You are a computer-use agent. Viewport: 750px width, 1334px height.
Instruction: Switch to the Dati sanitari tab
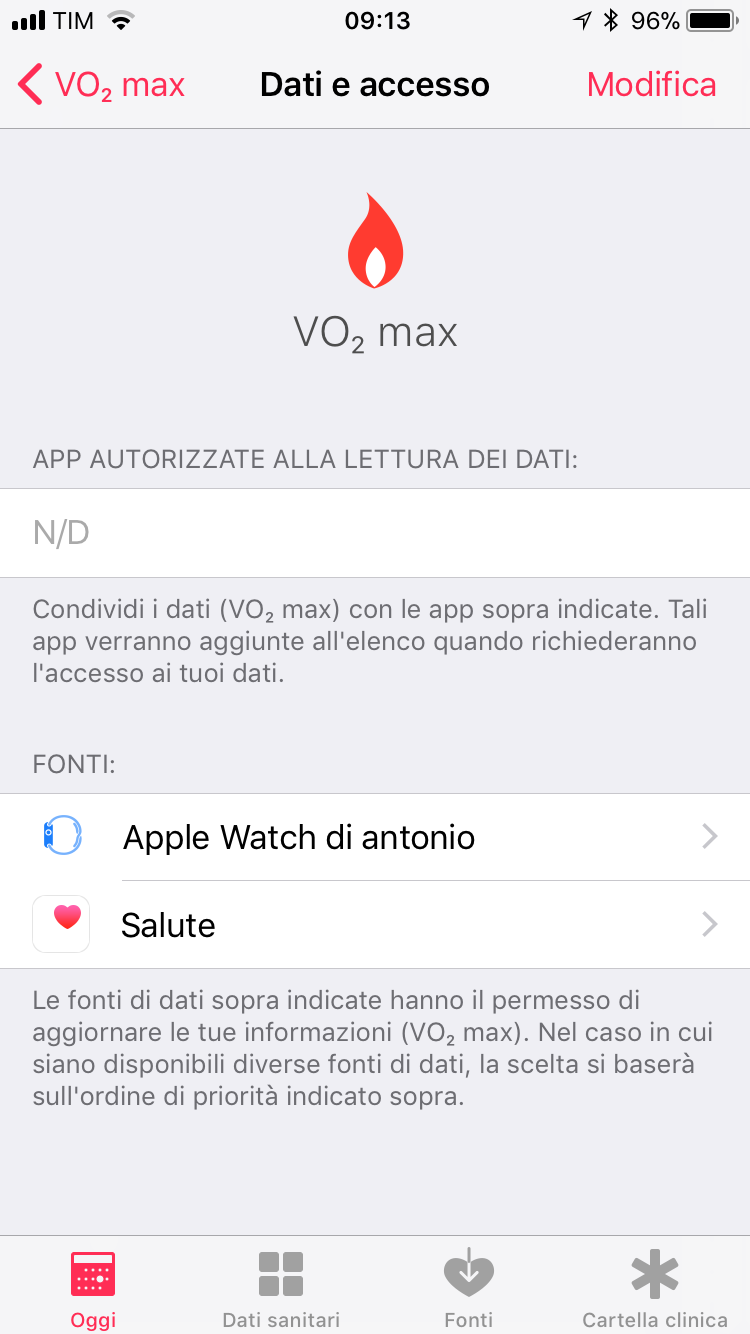[281, 1288]
